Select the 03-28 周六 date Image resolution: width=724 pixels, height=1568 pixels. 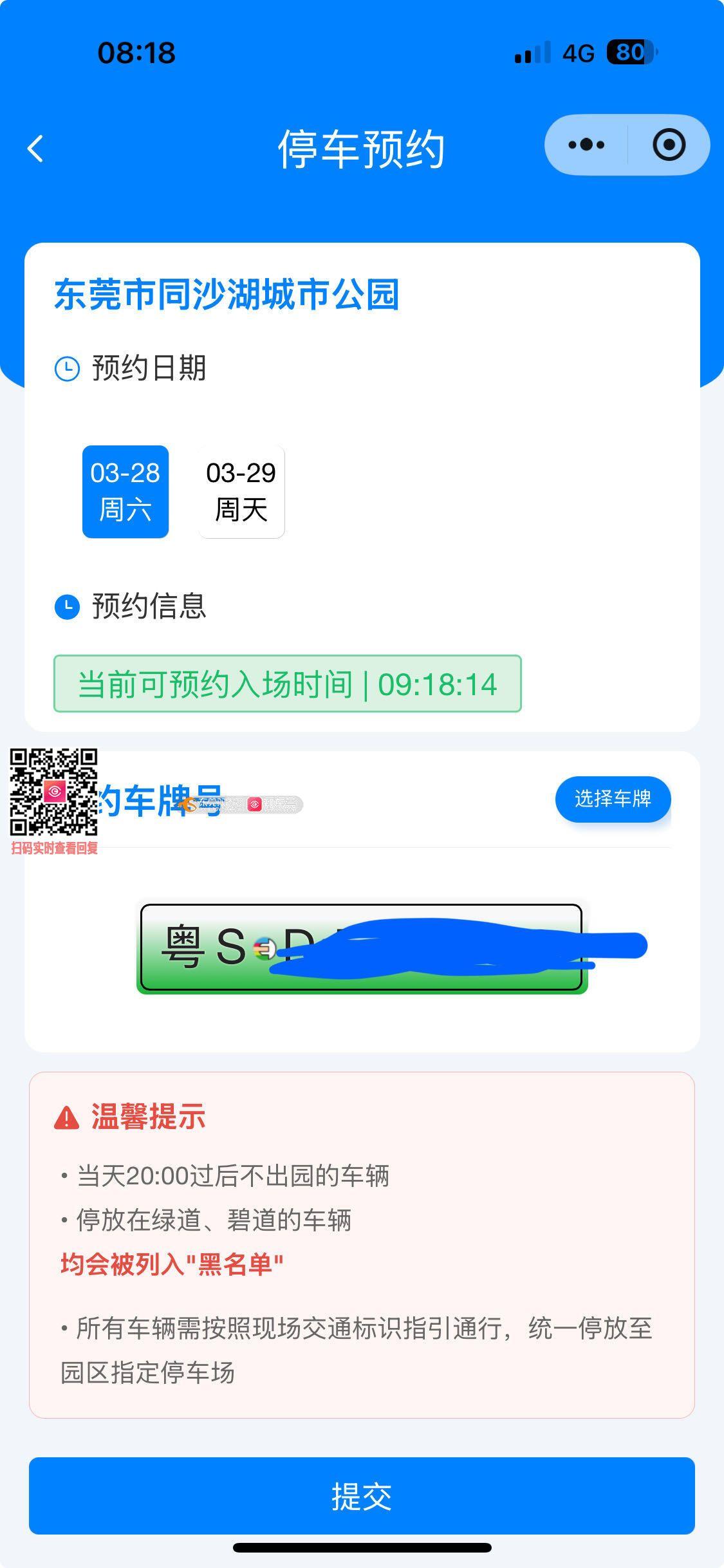pyautogui.click(x=125, y=492)
